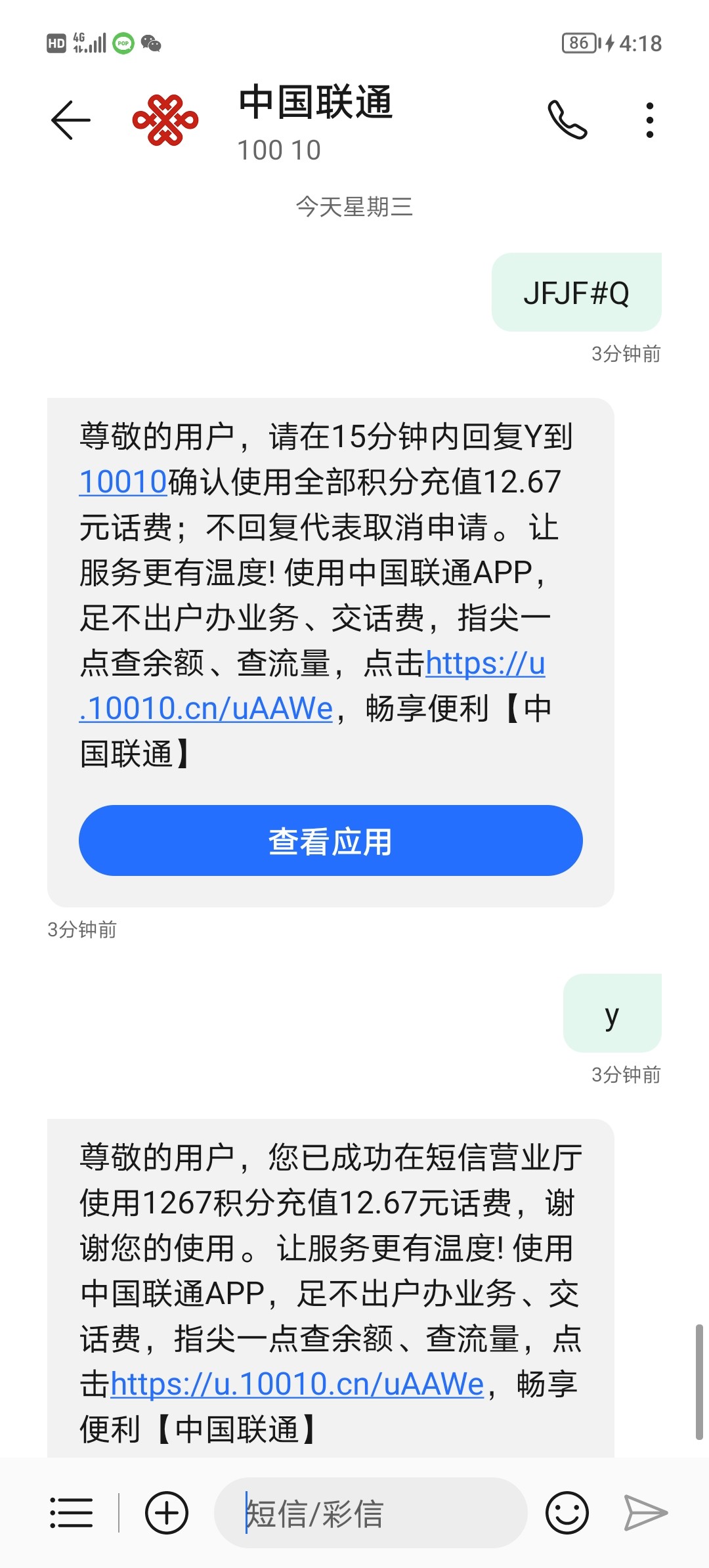Open the emoji picker
This screenshot has height=1568, width=709.
tap(567, 1513)
